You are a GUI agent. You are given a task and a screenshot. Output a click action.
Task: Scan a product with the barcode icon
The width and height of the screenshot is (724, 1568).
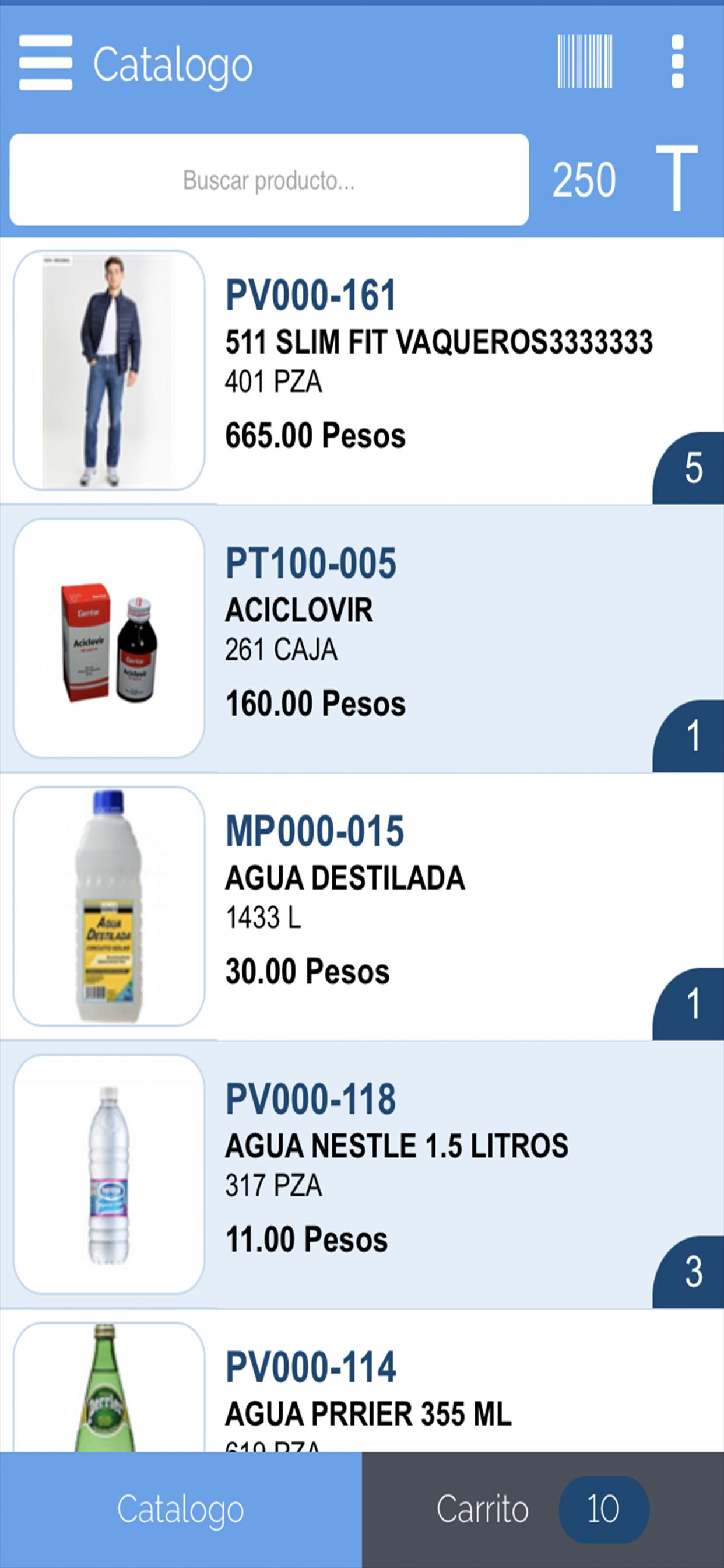[585, 61]
